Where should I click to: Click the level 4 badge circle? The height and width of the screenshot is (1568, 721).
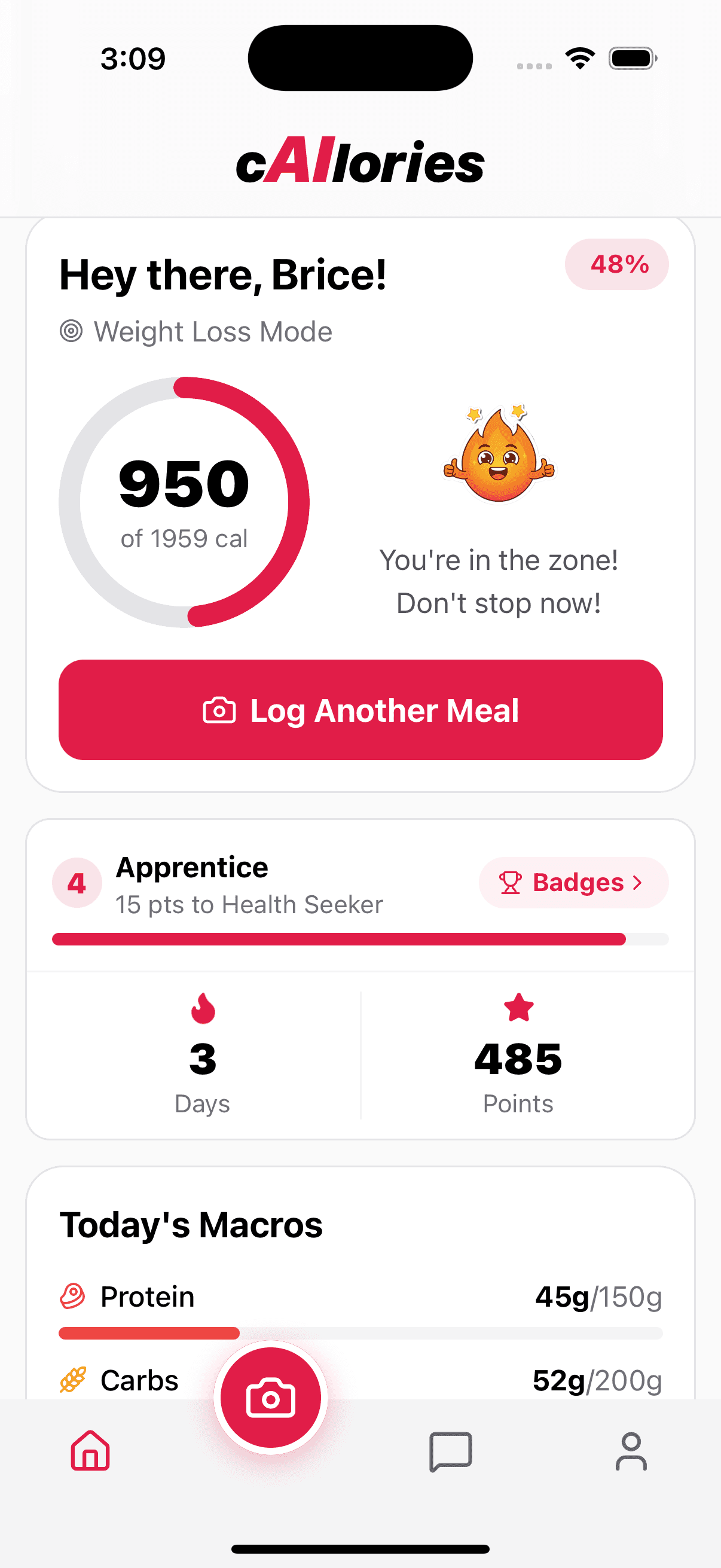[x=77, y=883]
